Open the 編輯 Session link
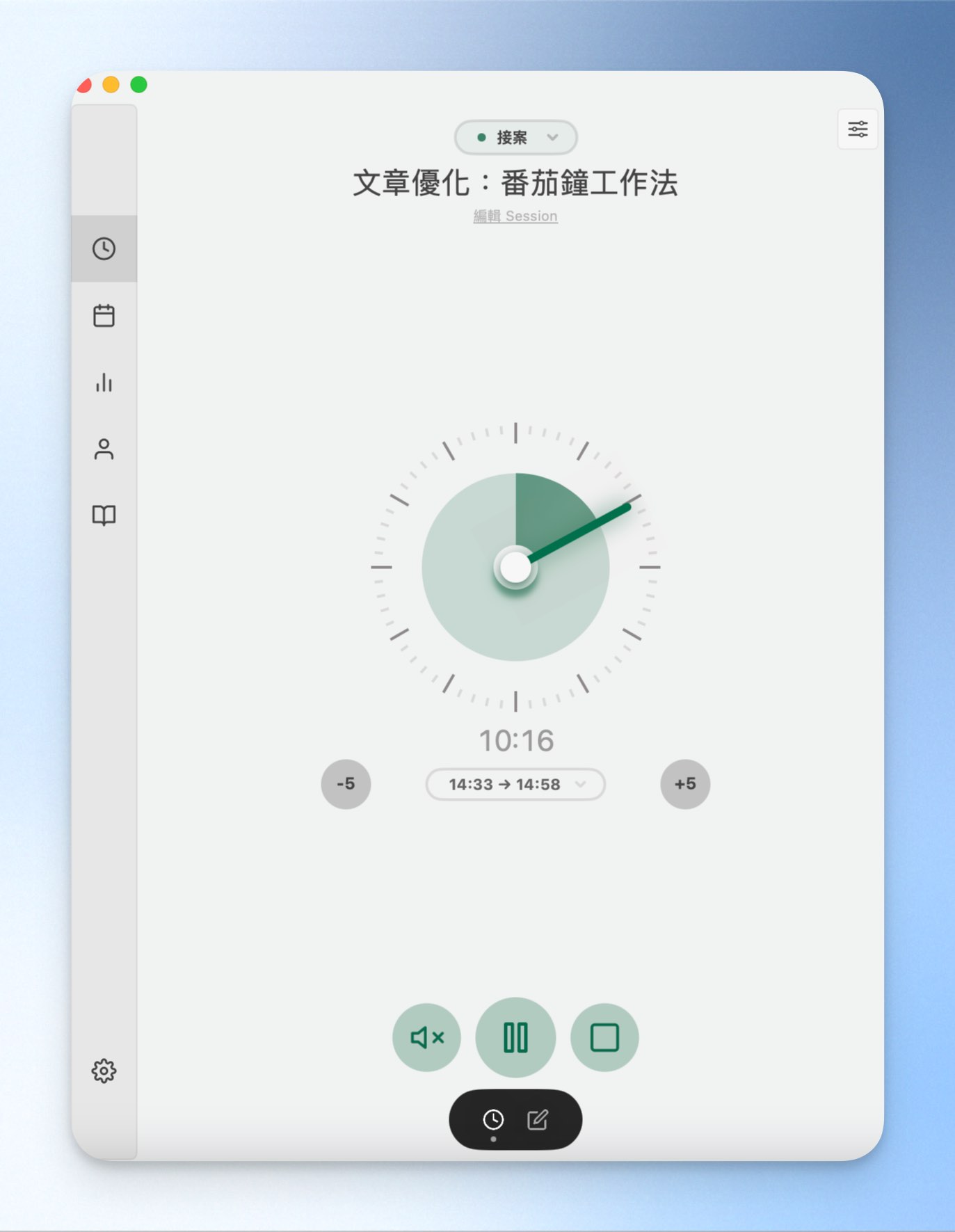 coord(515,216)
